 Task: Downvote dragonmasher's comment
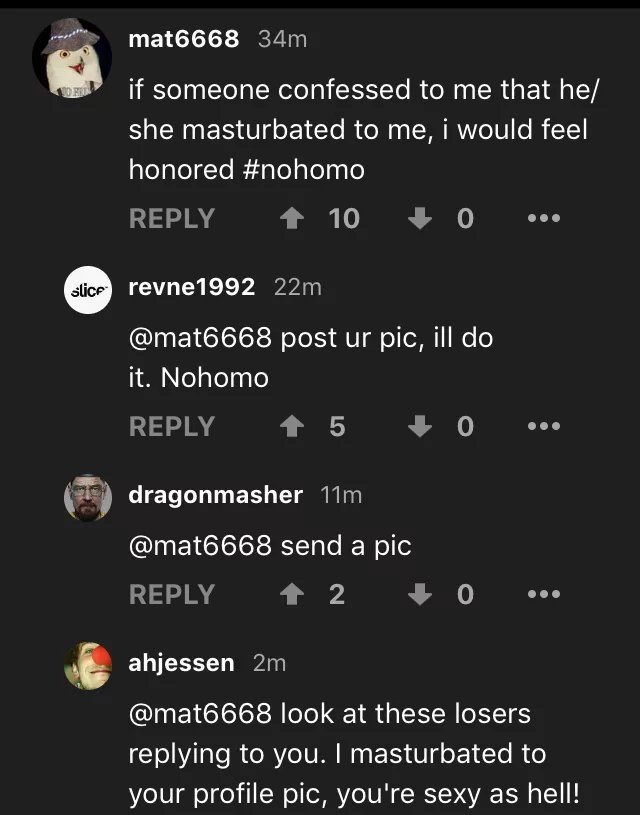[x=419, y=594]
